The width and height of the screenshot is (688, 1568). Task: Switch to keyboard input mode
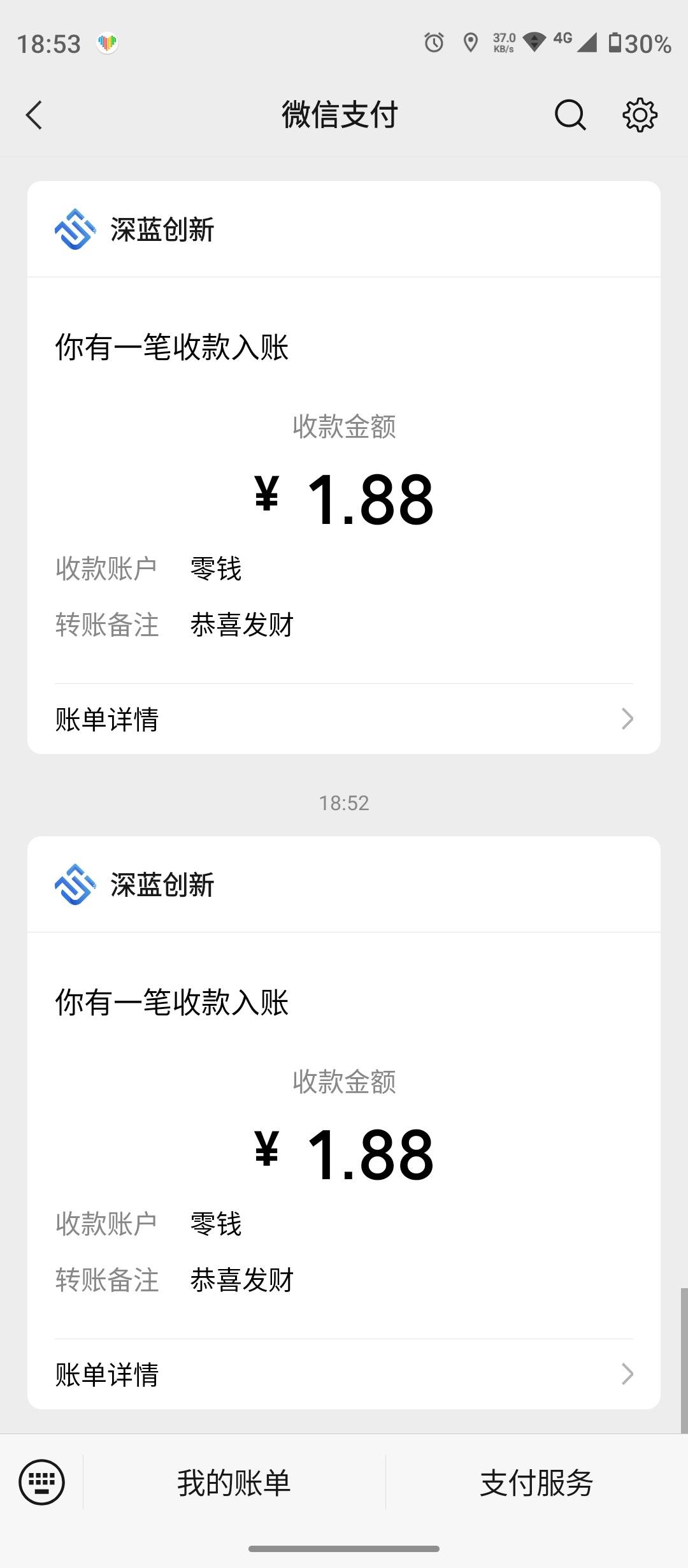click(x=42, y=1482)
